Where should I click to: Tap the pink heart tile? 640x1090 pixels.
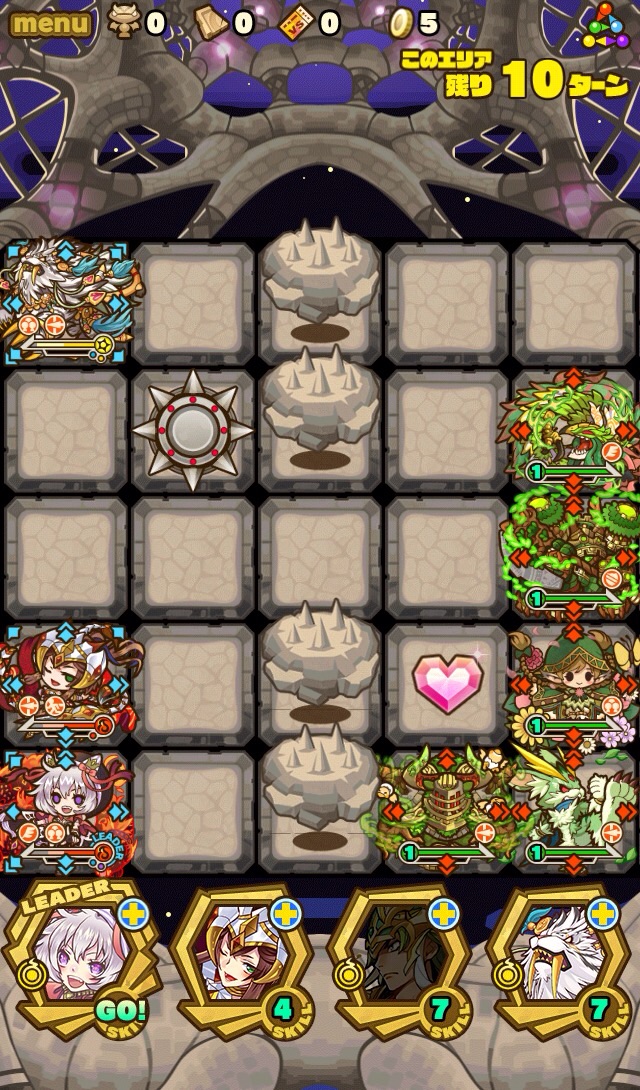click(x=447, y=683)
